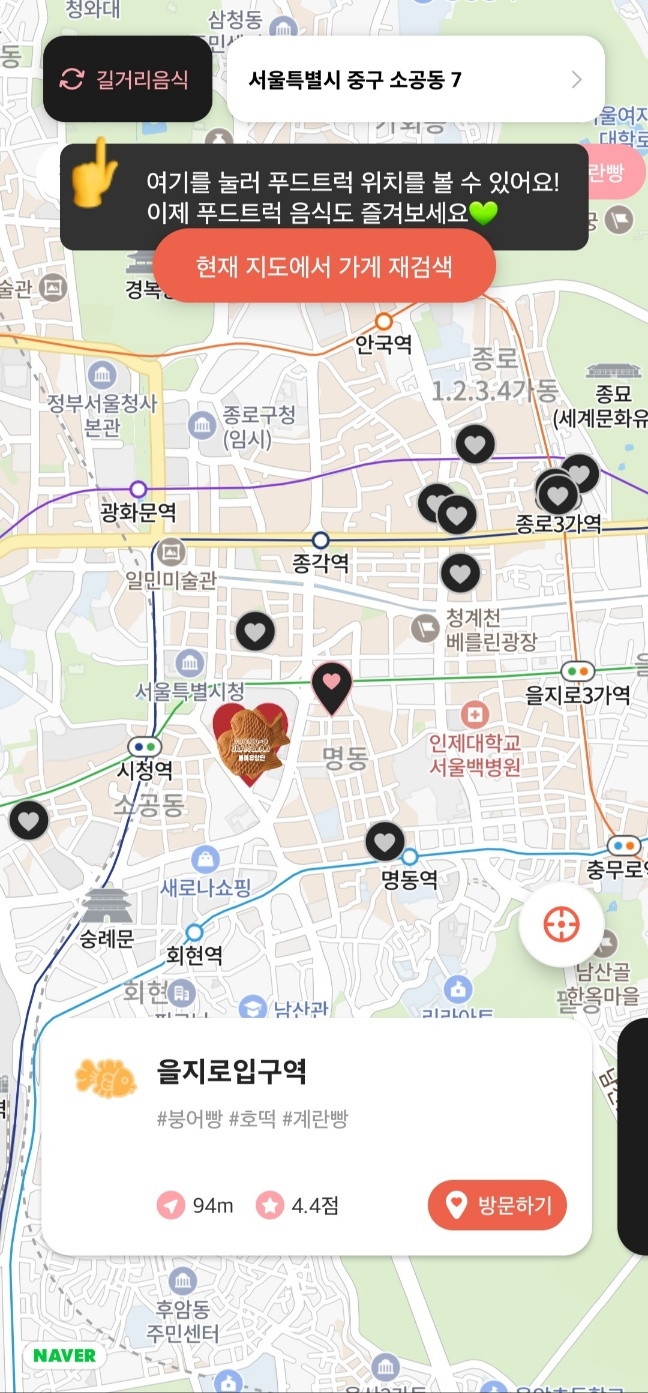Tap 현재 지도에서 가게 재검색 button
The width and height of the screenshot is (648, 1393).
pos(324,266)
